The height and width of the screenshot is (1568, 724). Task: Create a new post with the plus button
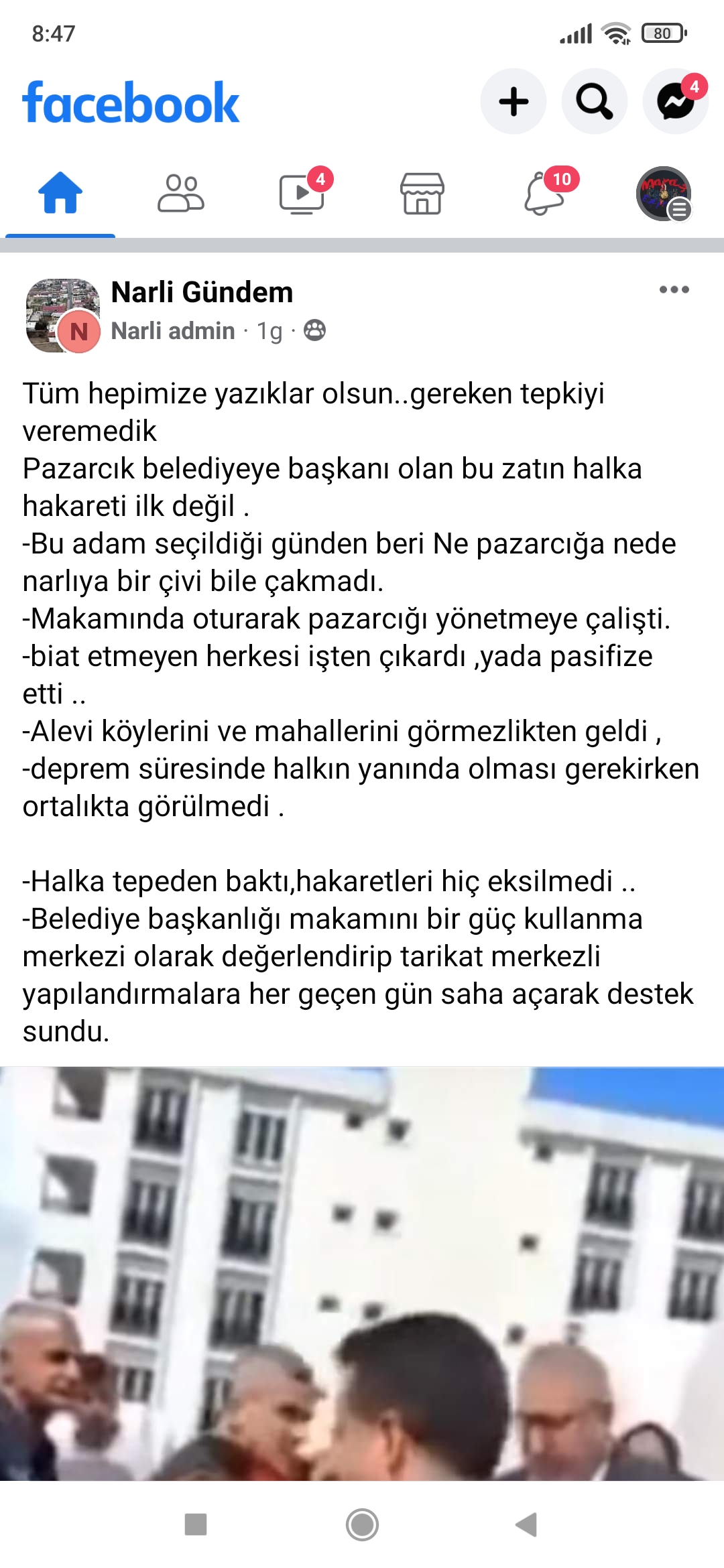[514, 102]
